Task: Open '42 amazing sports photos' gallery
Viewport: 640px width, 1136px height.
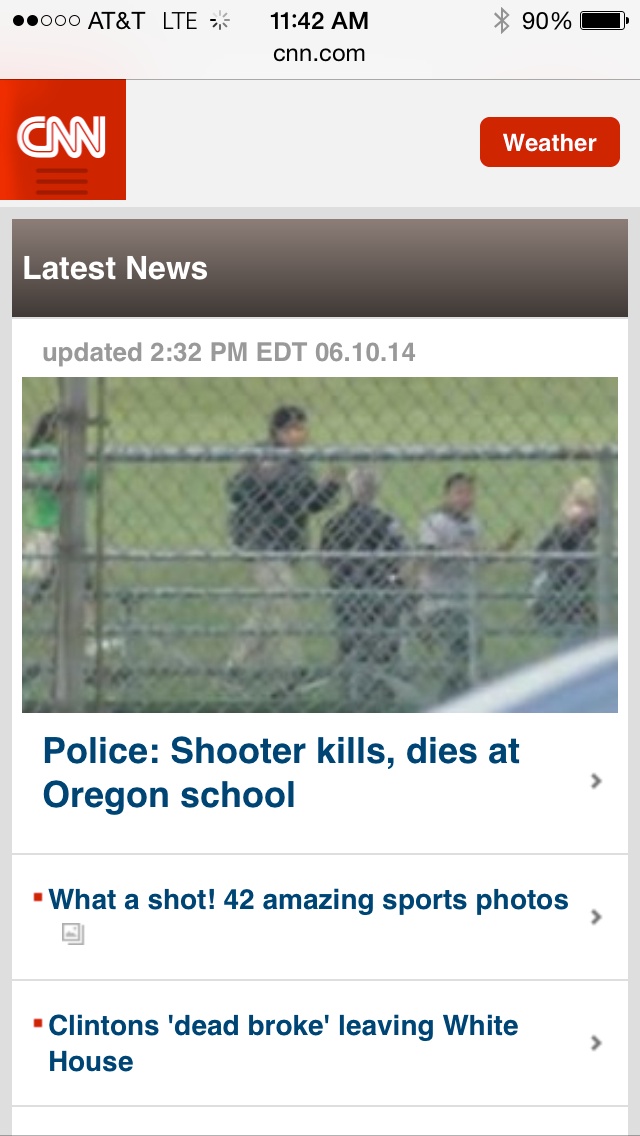Action: tap(308, 900)
